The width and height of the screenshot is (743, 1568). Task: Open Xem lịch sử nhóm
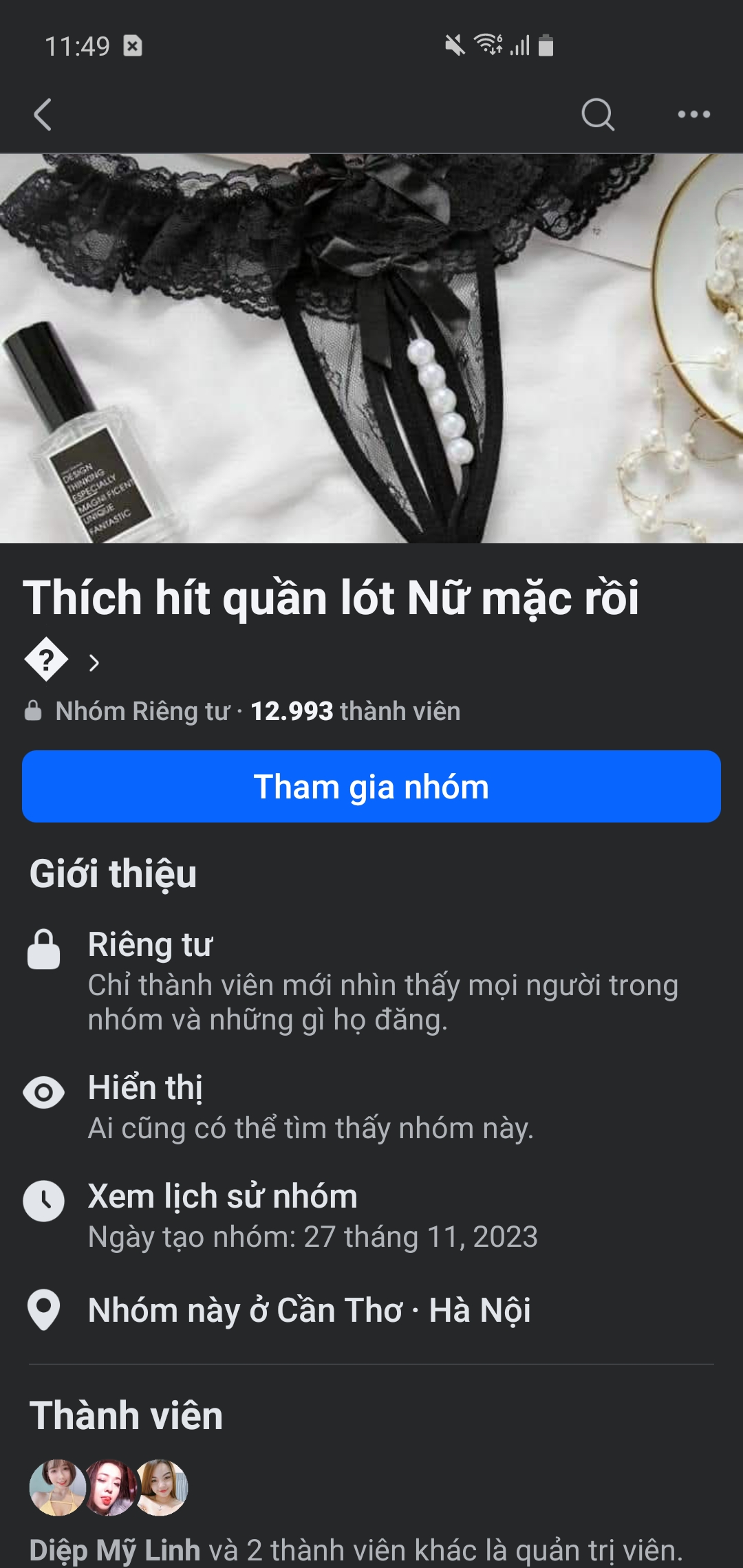pos(222,1197)
